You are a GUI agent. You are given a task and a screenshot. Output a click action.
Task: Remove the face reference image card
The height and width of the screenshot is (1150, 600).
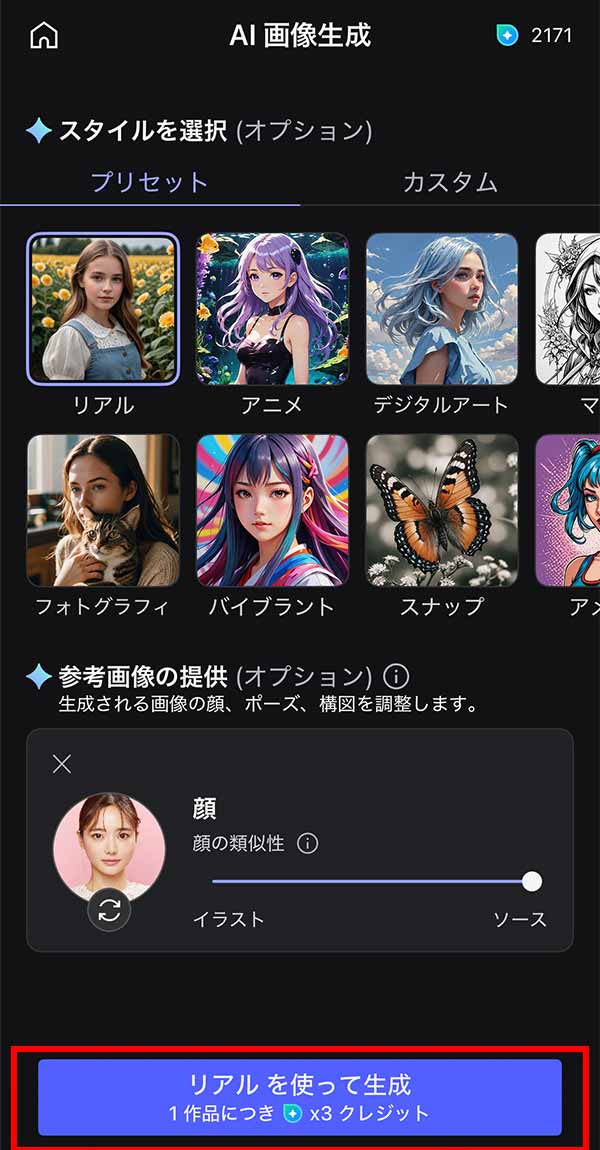pos(62,764)
